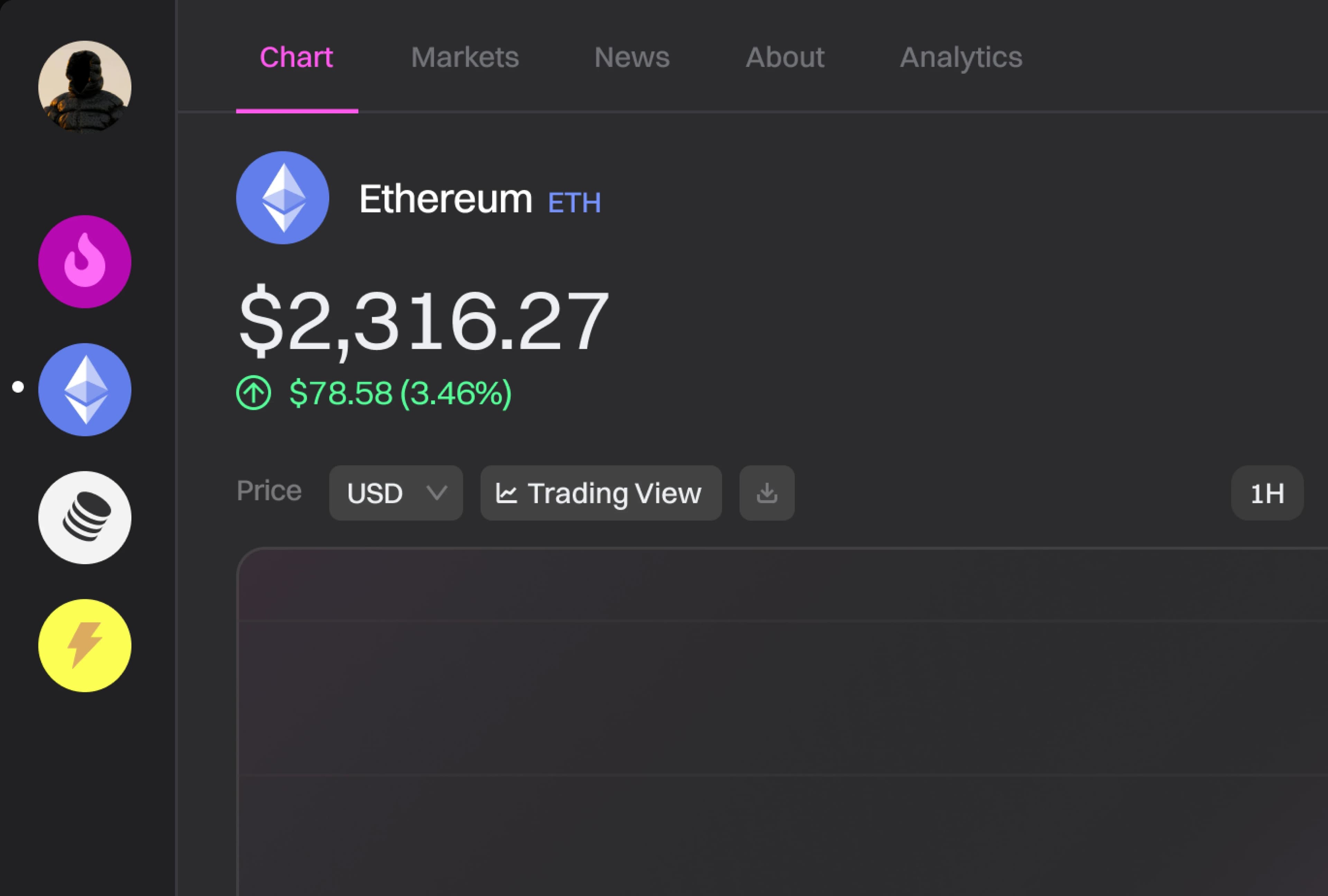Open Trading View chart mode
The image size is (1328, 896).
coord(601,493)
